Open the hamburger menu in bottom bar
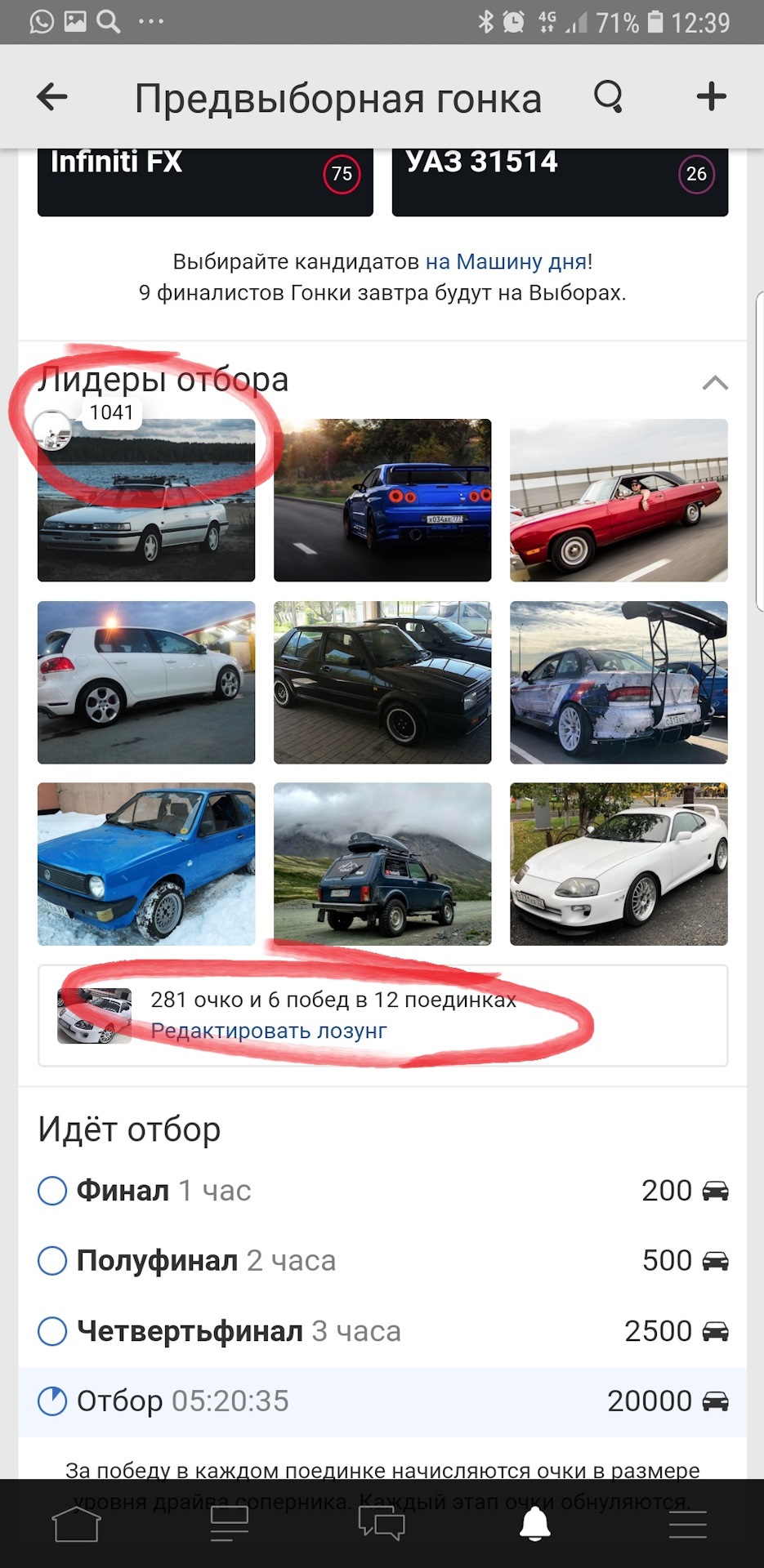 coord(687,1524)
